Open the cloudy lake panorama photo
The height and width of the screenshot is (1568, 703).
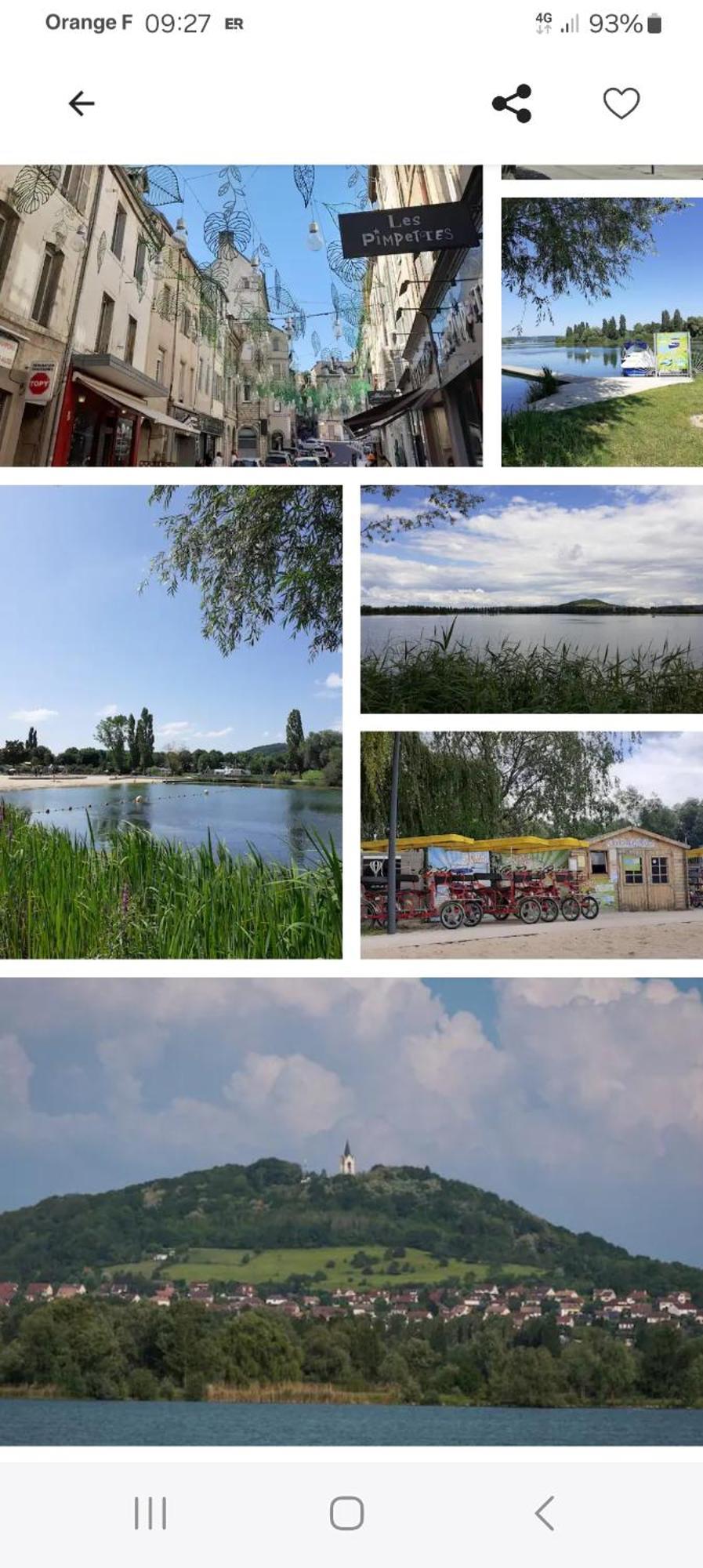(x=531, y=599)
